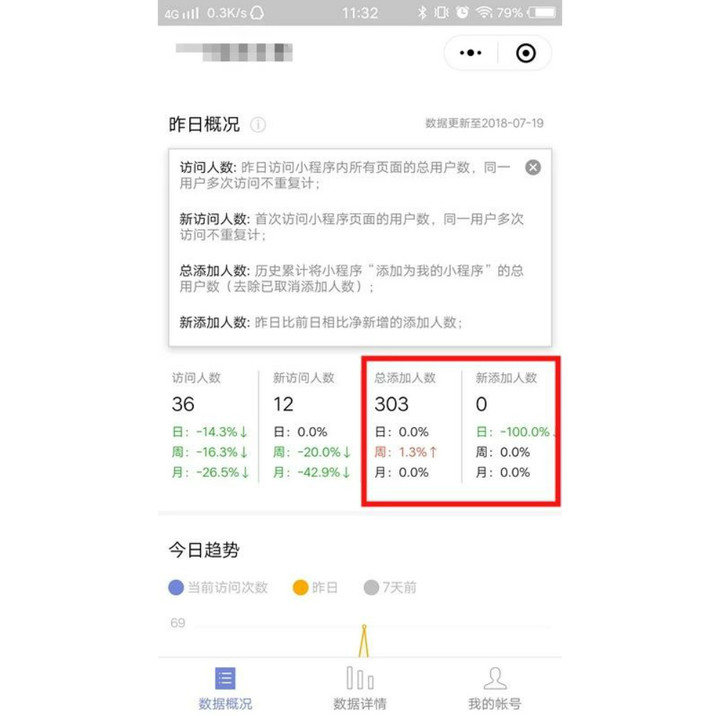Open the 我的帐号 tab
Viewport: 720px width, 716px height.
click(x=494, y=688)
